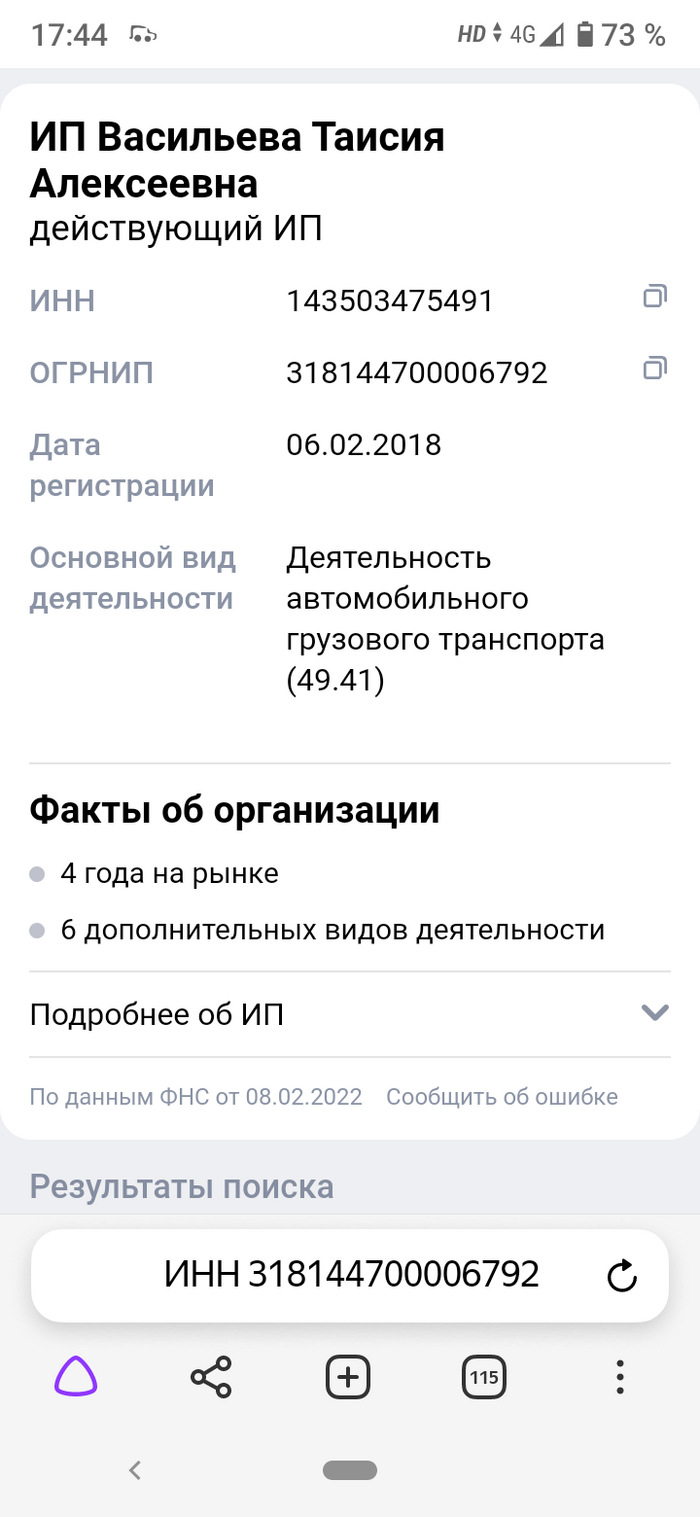Go back with the system back arrow
Image resolution: width=700 pixels, height=1517 pixels.
pos(136,1470)
